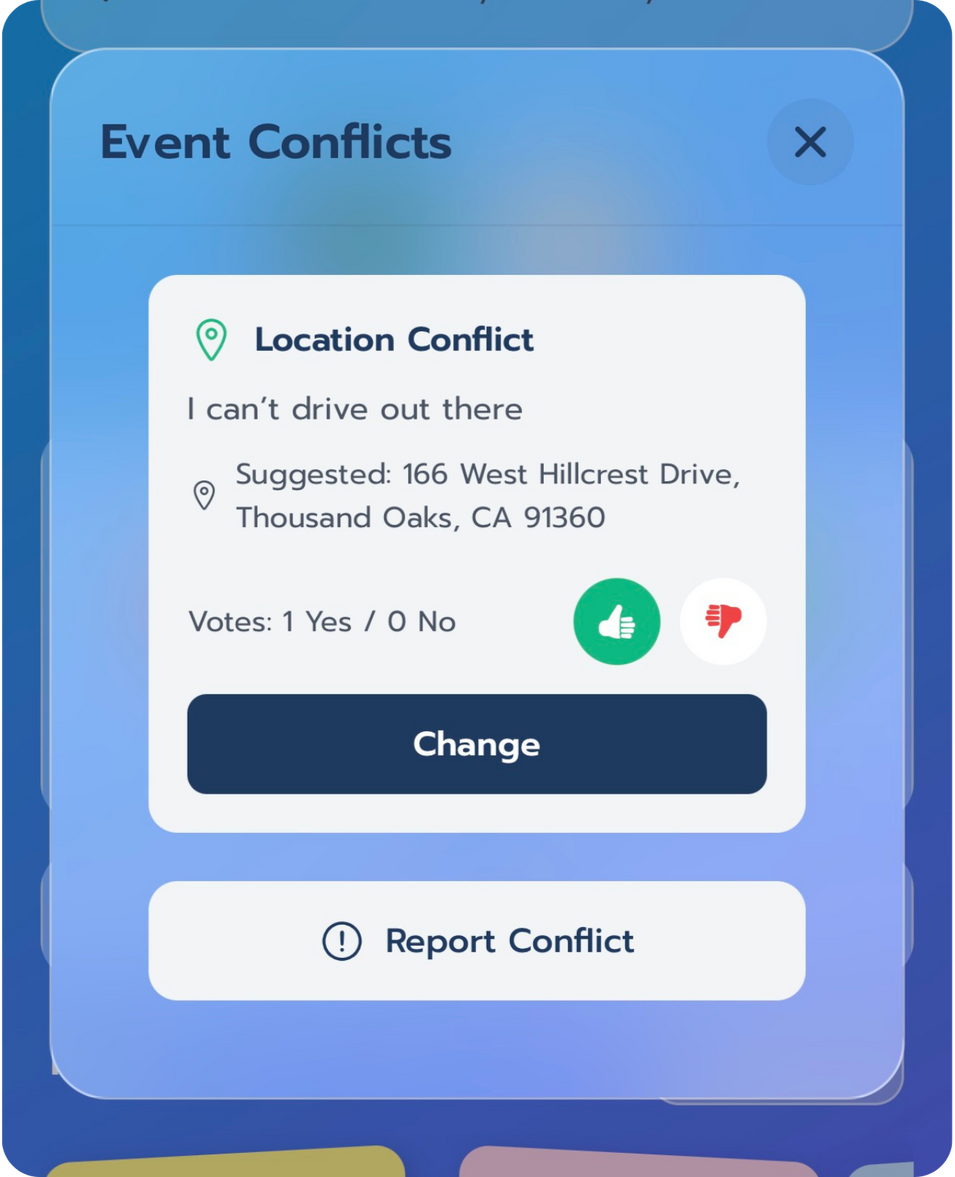The height and width of the screenshot is (1177, 955).
Task: Vote no with the thumbs down
Action: (723, 622)
